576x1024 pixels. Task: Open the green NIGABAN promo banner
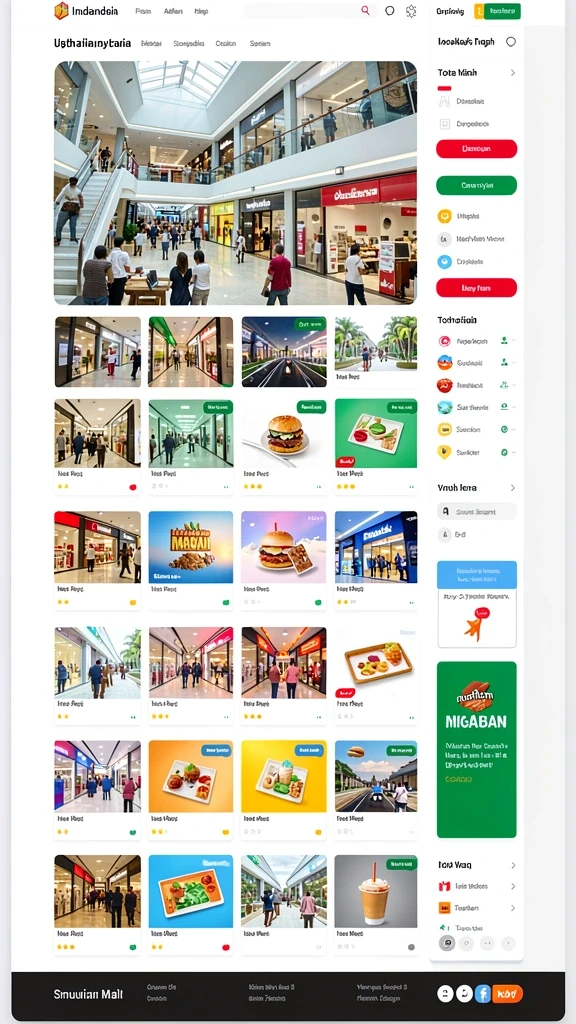[x=476, y=749]
